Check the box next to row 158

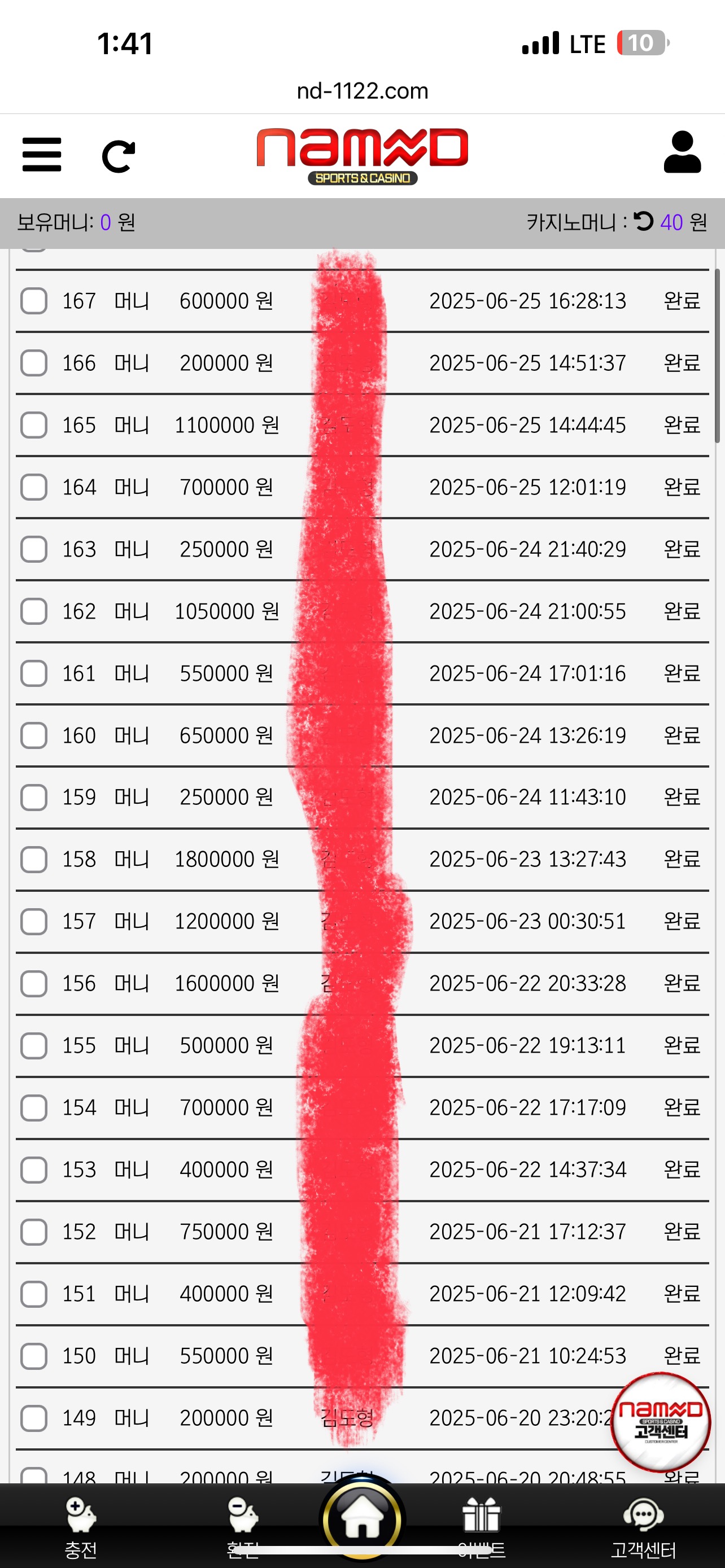tap(34, 860)
